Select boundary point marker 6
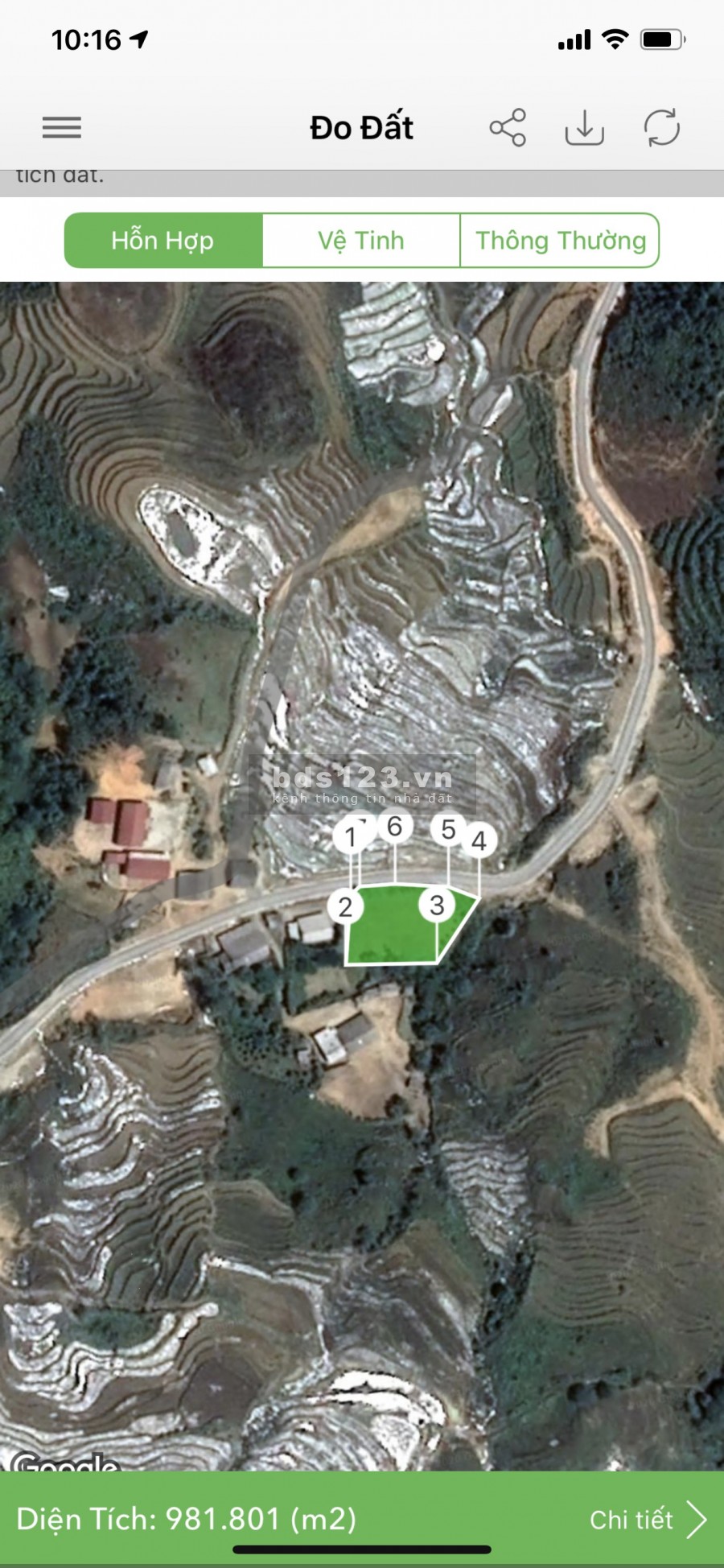Screen dimensions: 724x1568 394,826
